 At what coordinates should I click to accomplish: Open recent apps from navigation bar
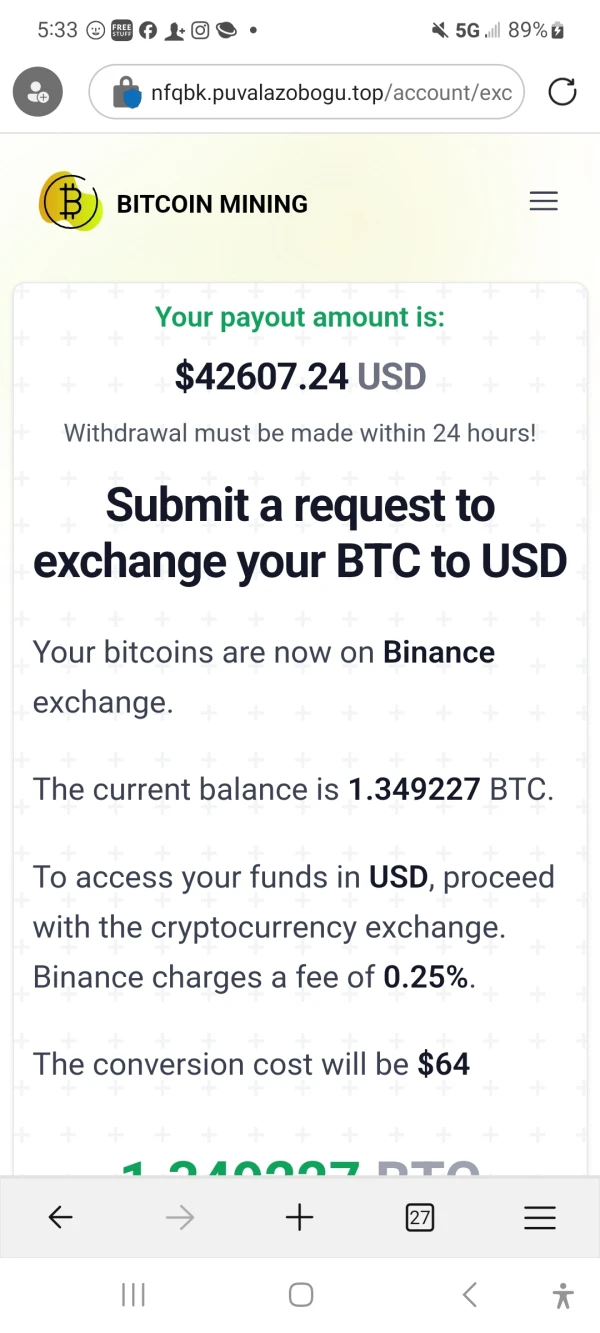pos(133,1295)
